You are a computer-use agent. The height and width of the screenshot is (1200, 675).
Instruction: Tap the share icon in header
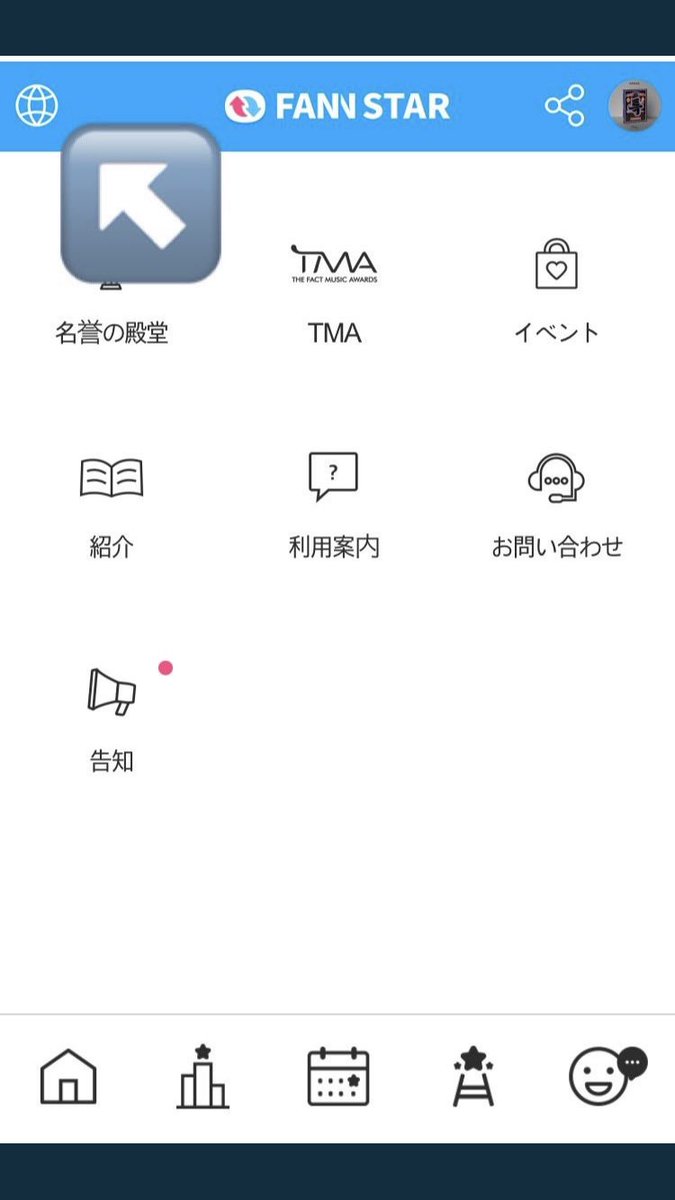click(565, 105)
